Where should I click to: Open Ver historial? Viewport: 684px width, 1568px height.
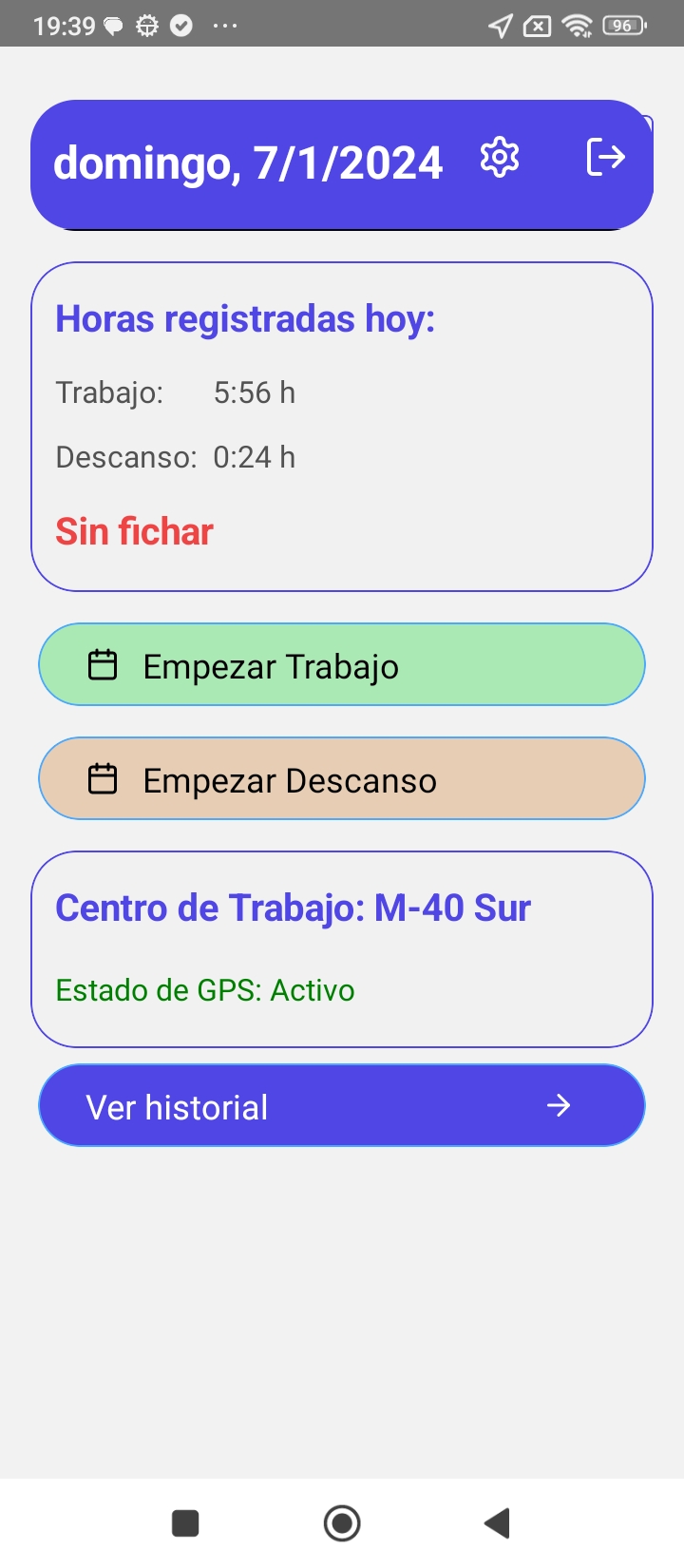342,1105
